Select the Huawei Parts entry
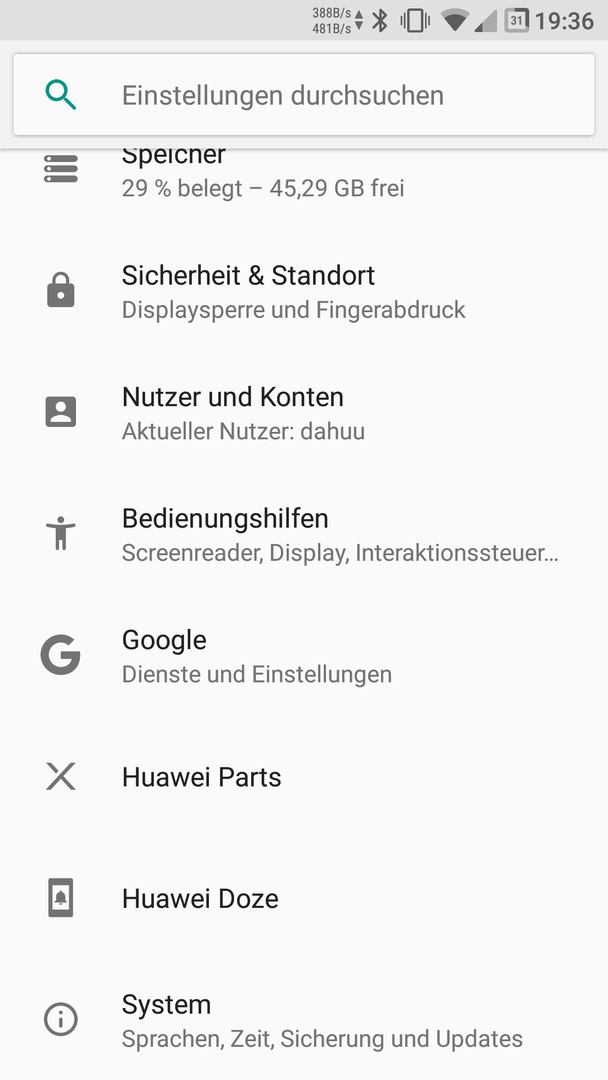 [x=304, y=777]
